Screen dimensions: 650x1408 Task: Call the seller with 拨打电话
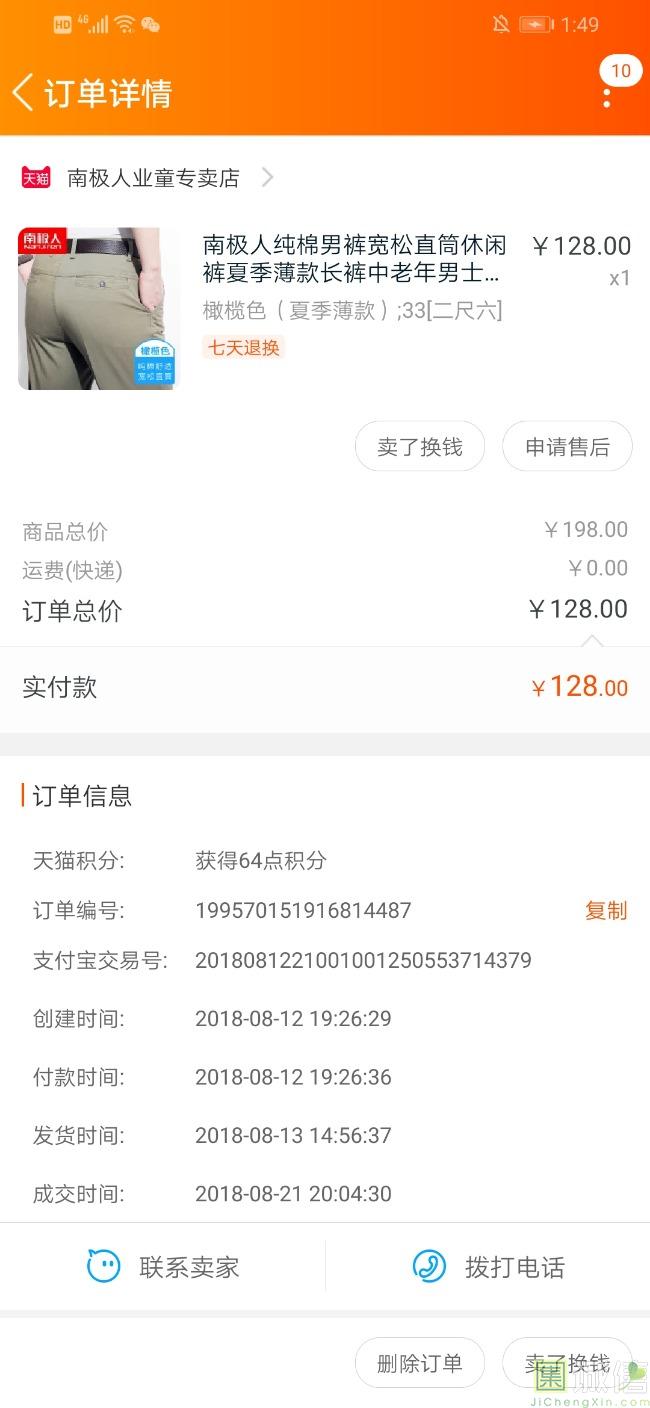click(x=489, y=1267)
